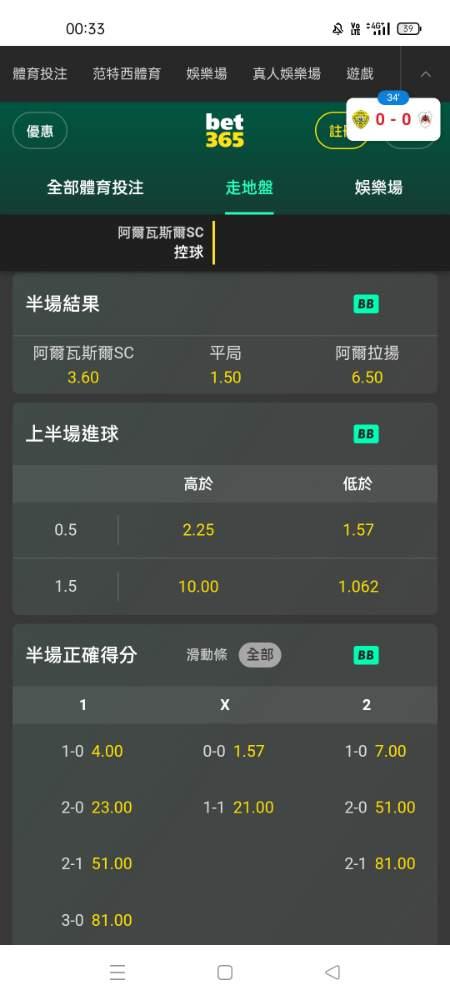Open 真人娛樂場 in the top bar
Viewport: 450px width, 1000px height.
[286, 74]
